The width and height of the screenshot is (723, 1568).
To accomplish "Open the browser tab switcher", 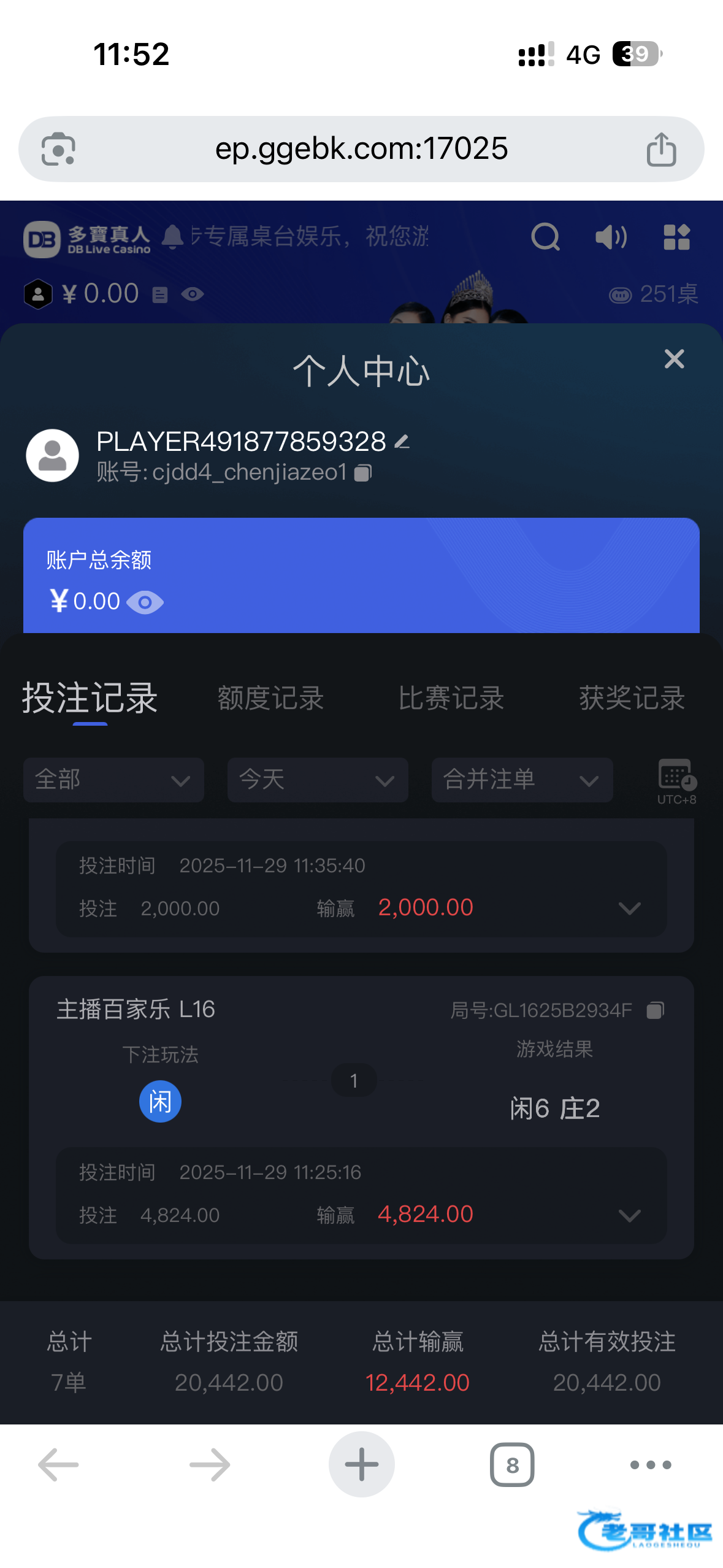I will tap(512, 1465).
